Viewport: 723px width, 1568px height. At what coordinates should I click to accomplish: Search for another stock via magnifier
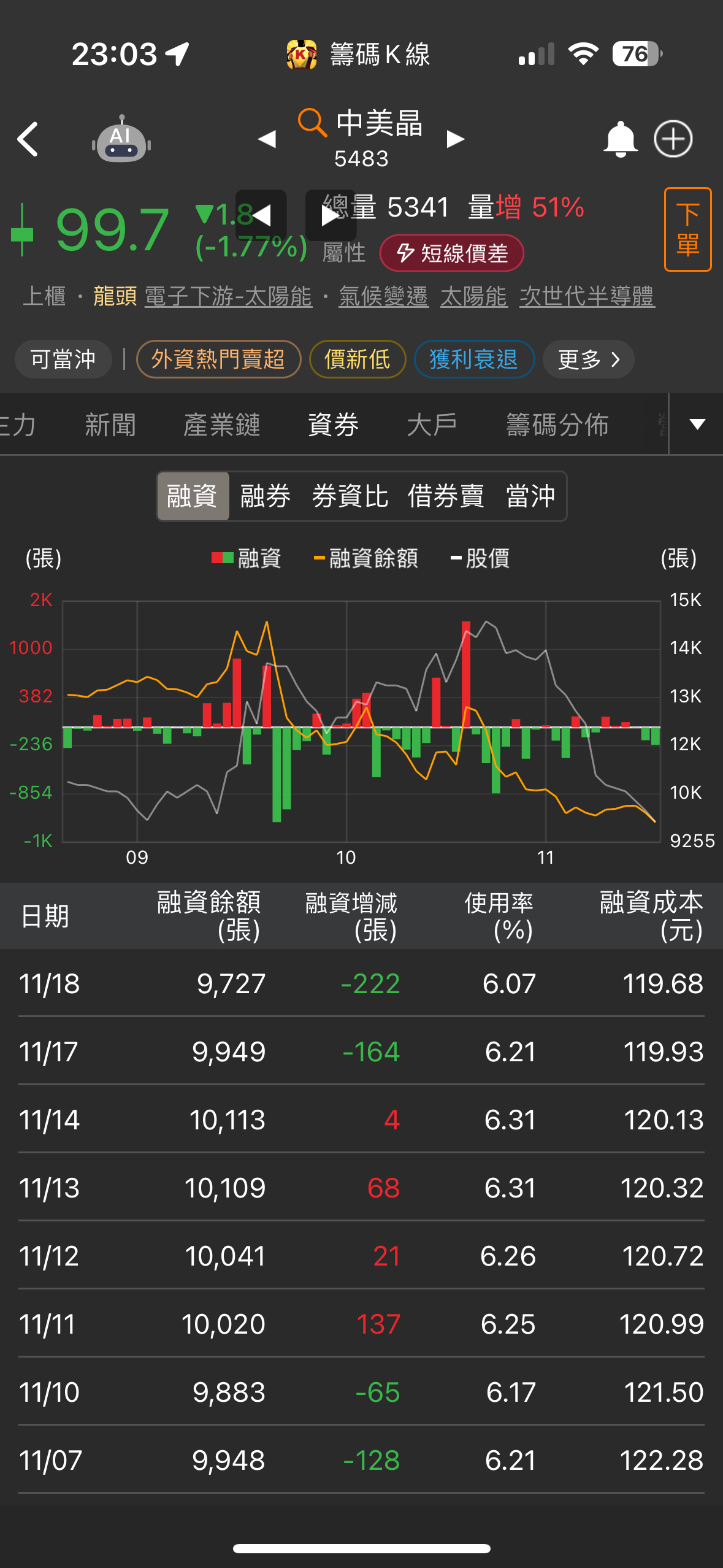pyautogui.click(x=312, y=122)
